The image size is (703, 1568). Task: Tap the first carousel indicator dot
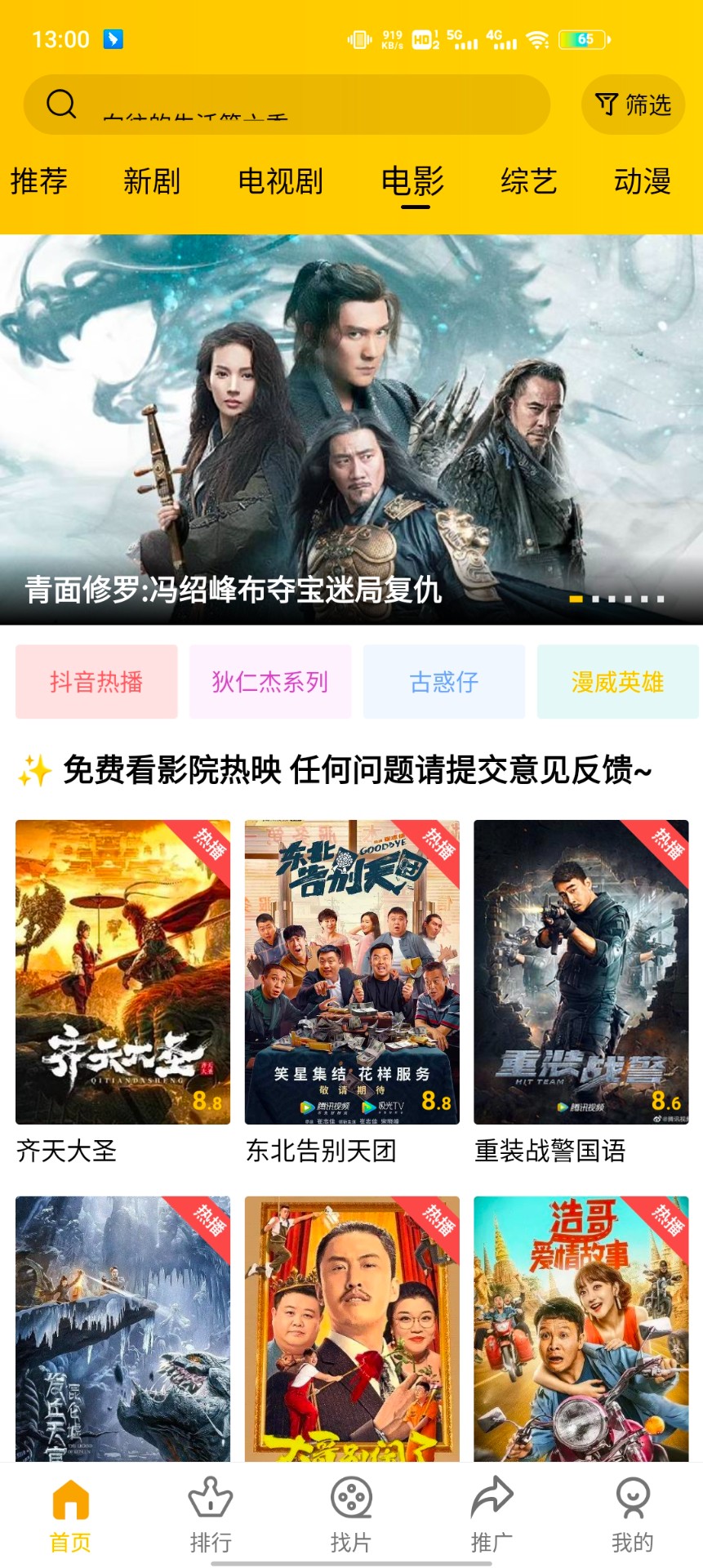[576, 599]
